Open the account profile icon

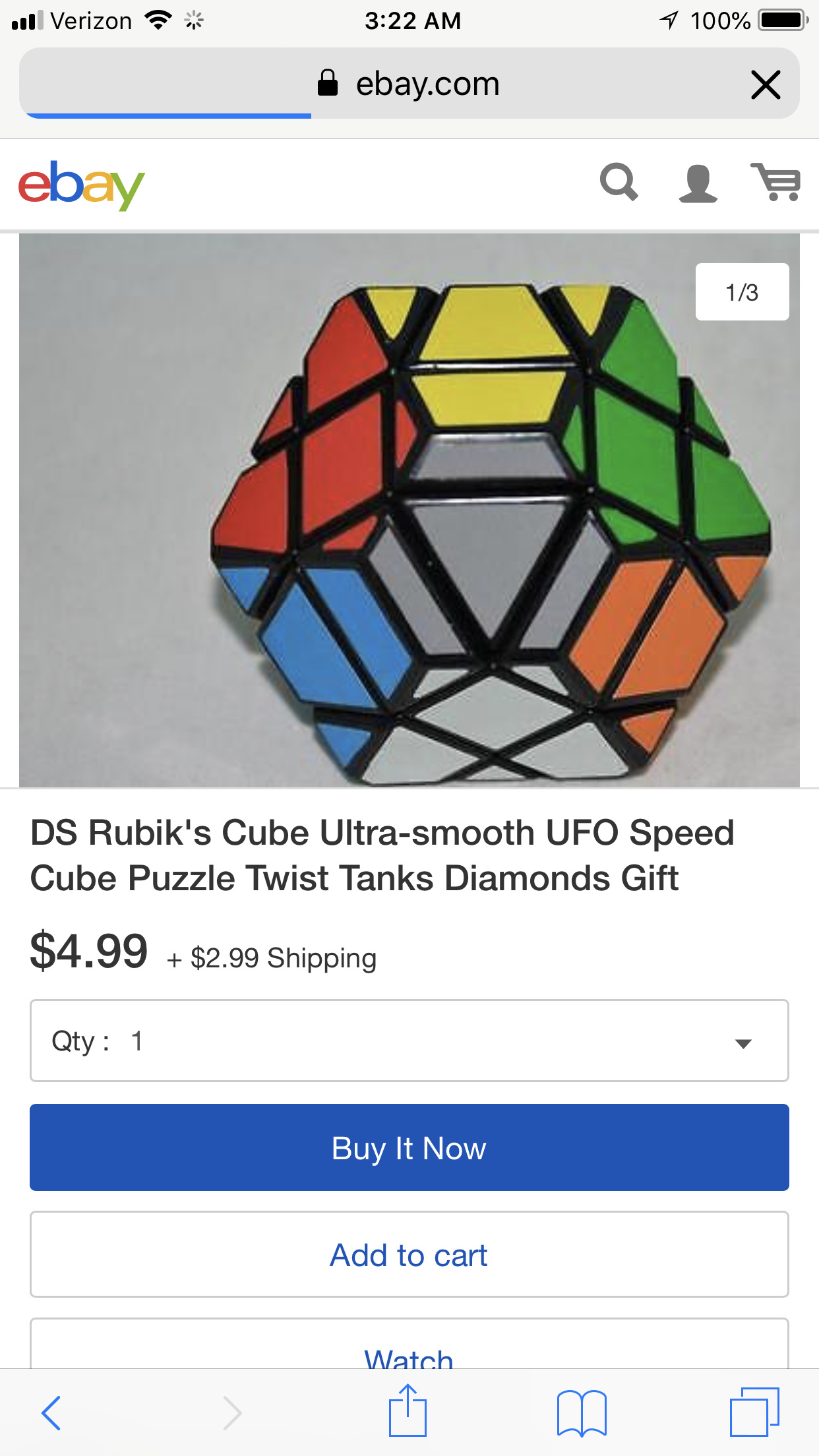click(x=698, y=183)
